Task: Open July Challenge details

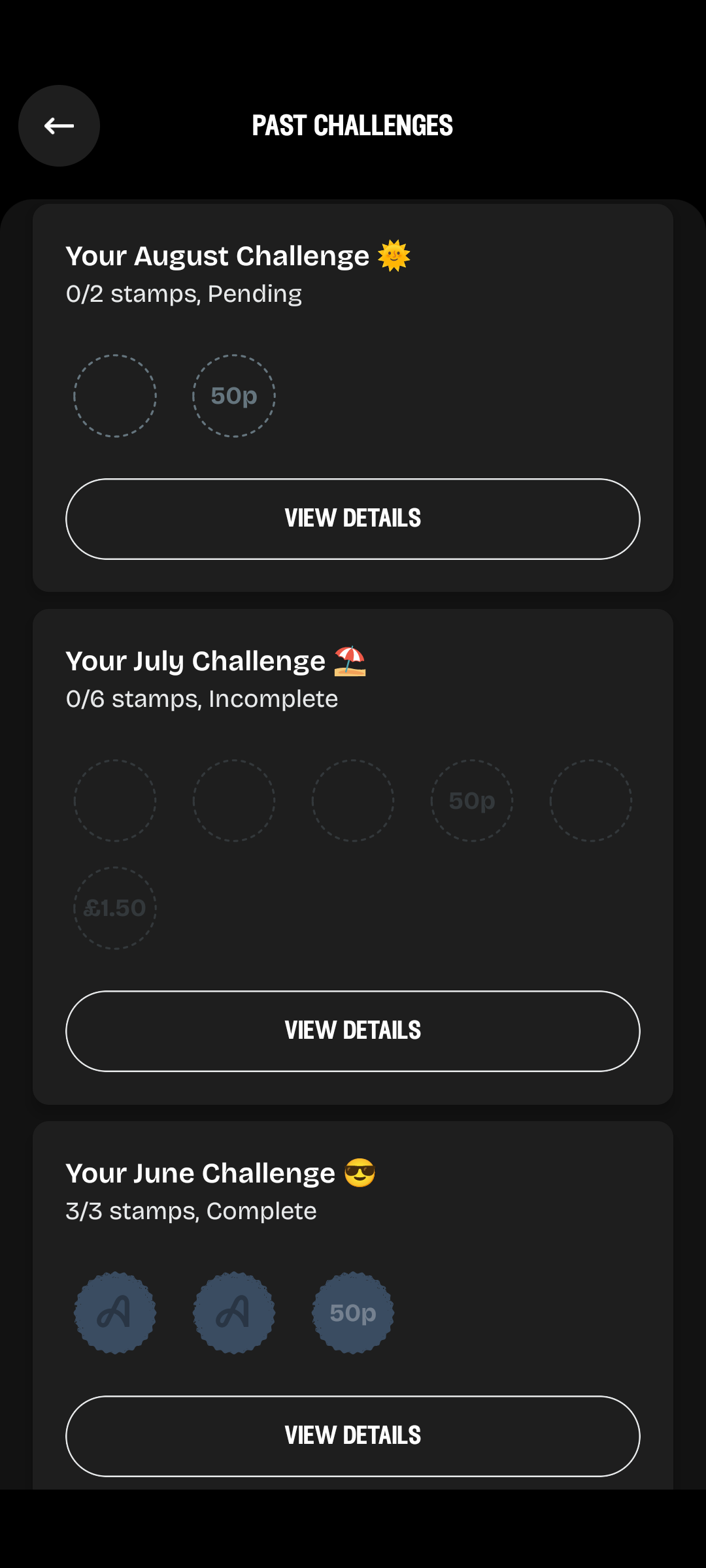Action: pyautogui.click(x=353, y=1031)
